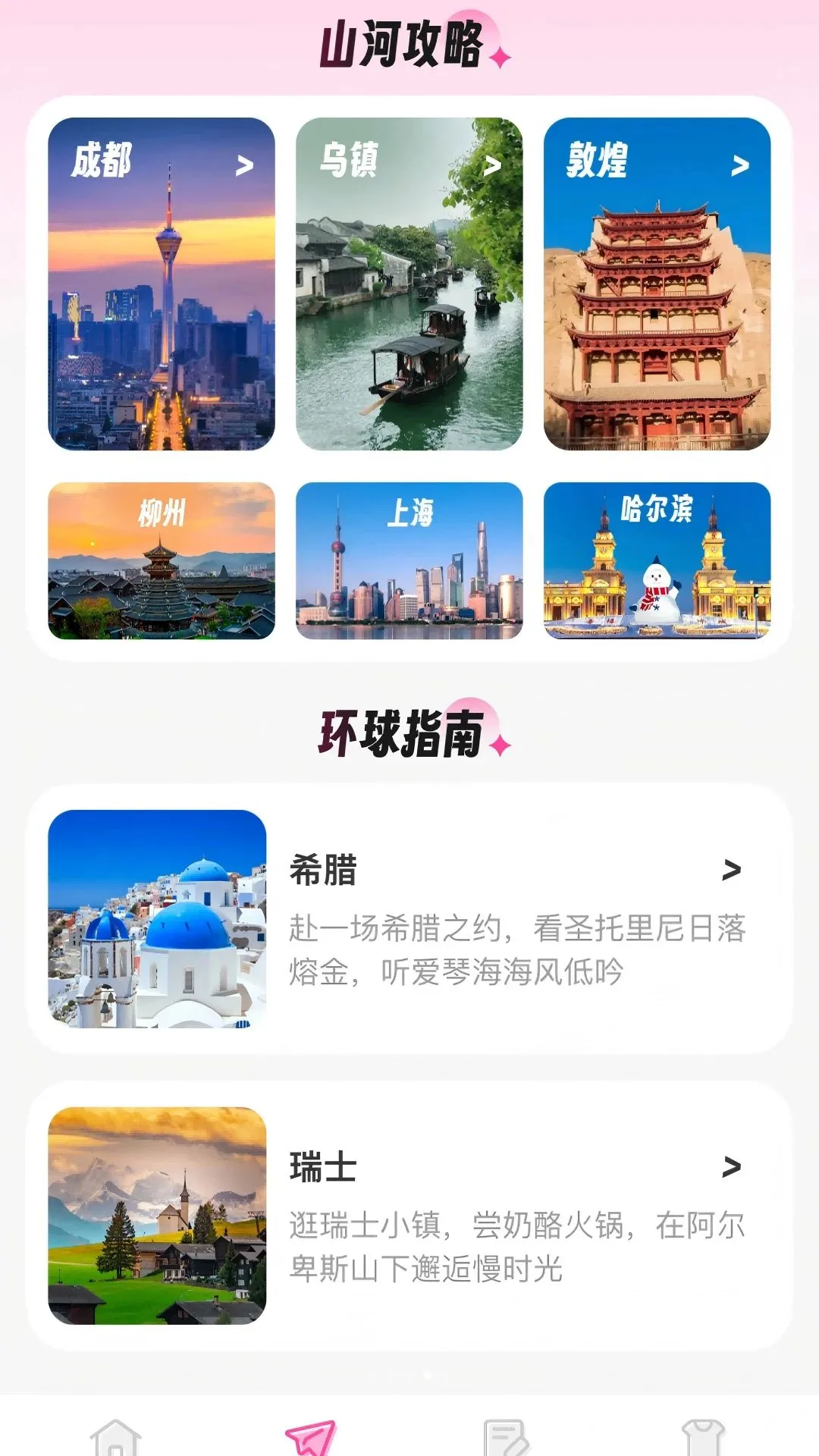This screenshot has width=819, height=1456.
Task: Go to the home tab
Action: coord(115,1437)
